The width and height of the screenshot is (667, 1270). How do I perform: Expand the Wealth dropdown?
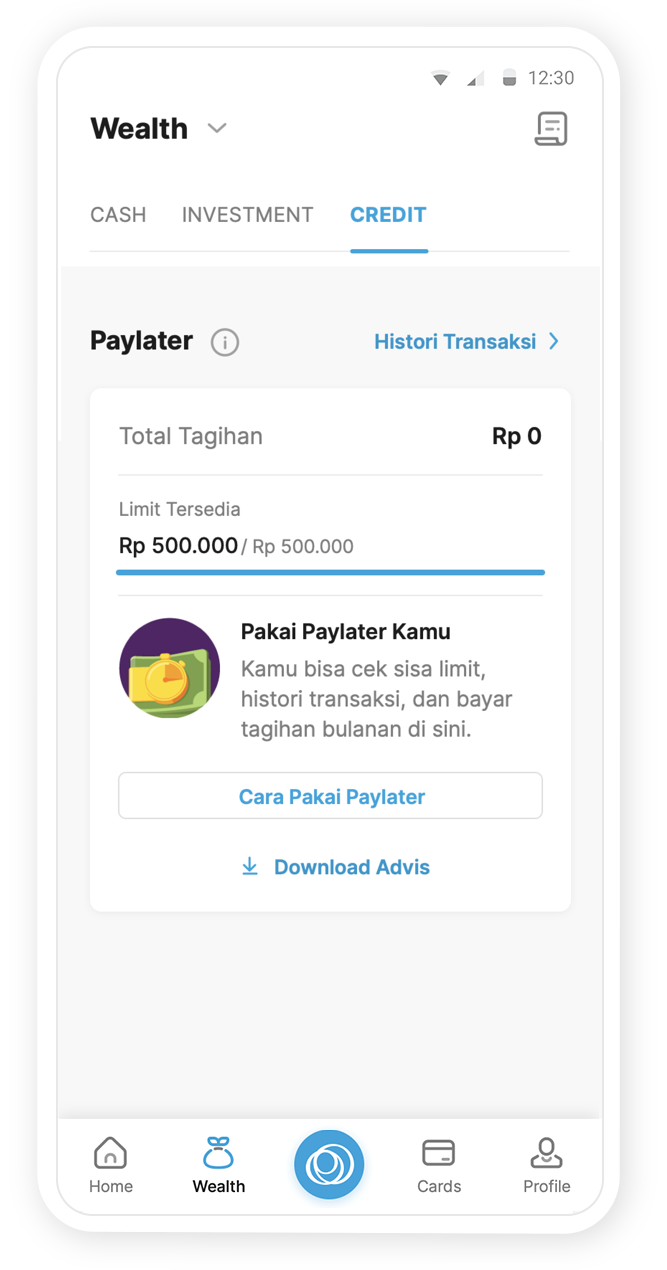click(x=217, y=129)
